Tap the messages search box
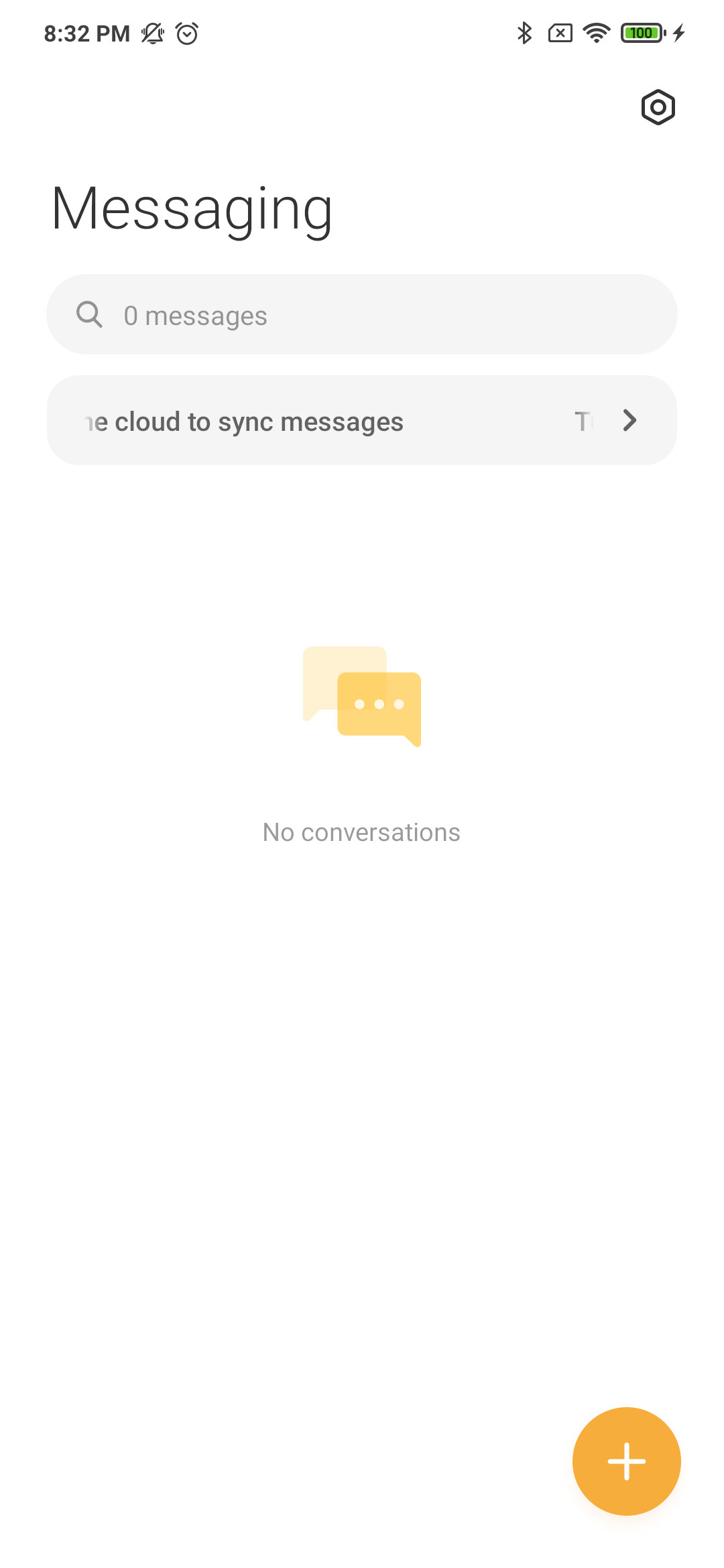 click(362, 314)
